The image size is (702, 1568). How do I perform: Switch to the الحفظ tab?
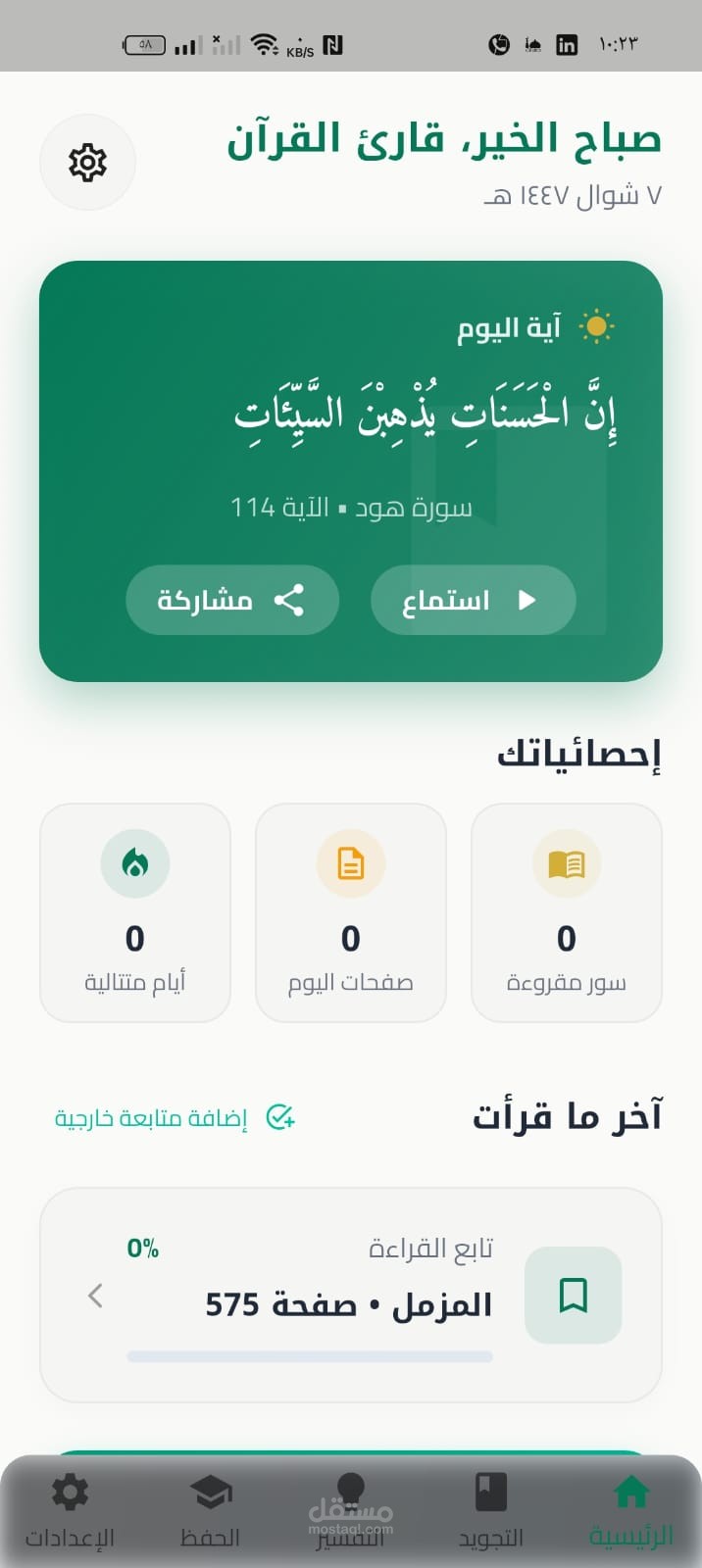[210, 1511]
